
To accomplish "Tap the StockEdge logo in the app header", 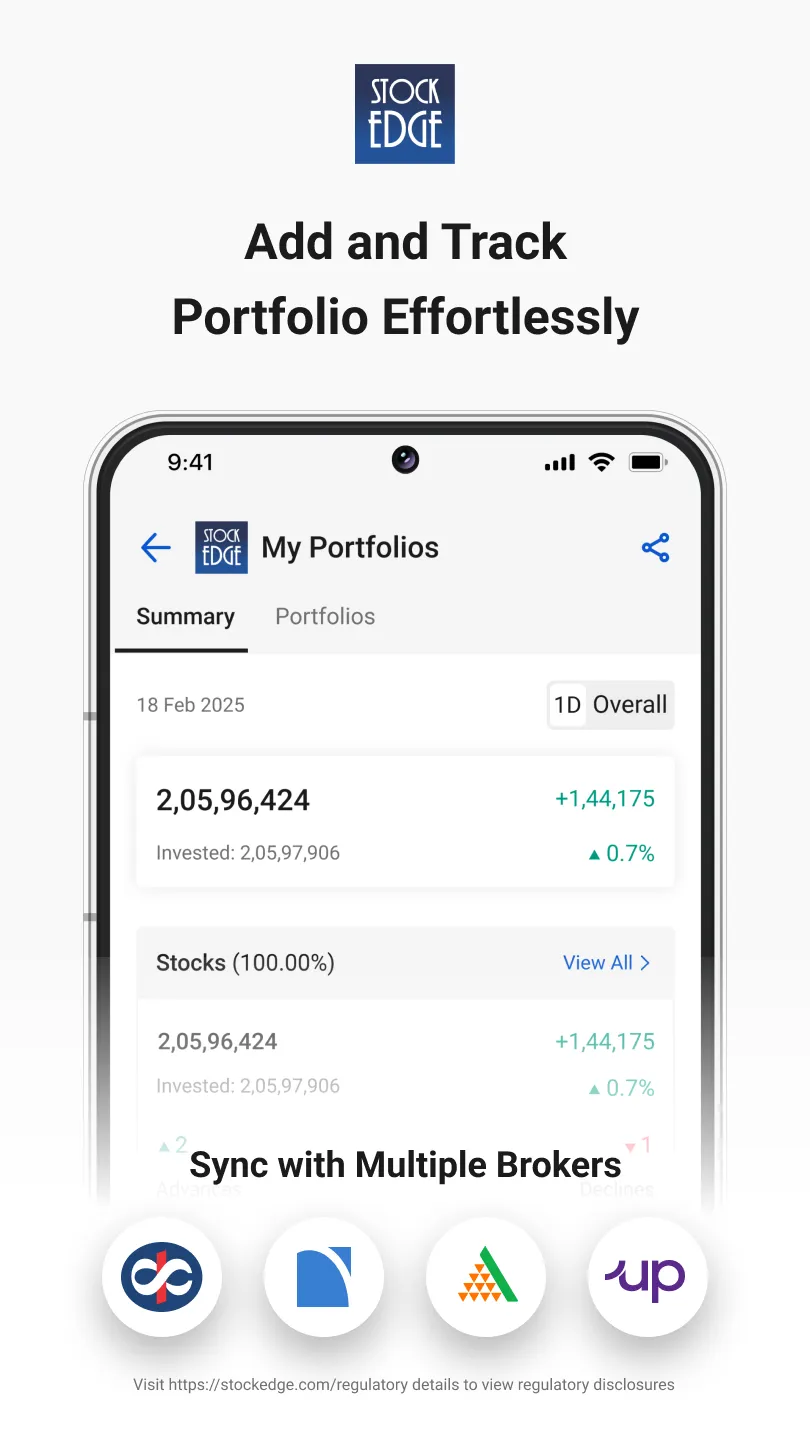I will click(221, 547).
